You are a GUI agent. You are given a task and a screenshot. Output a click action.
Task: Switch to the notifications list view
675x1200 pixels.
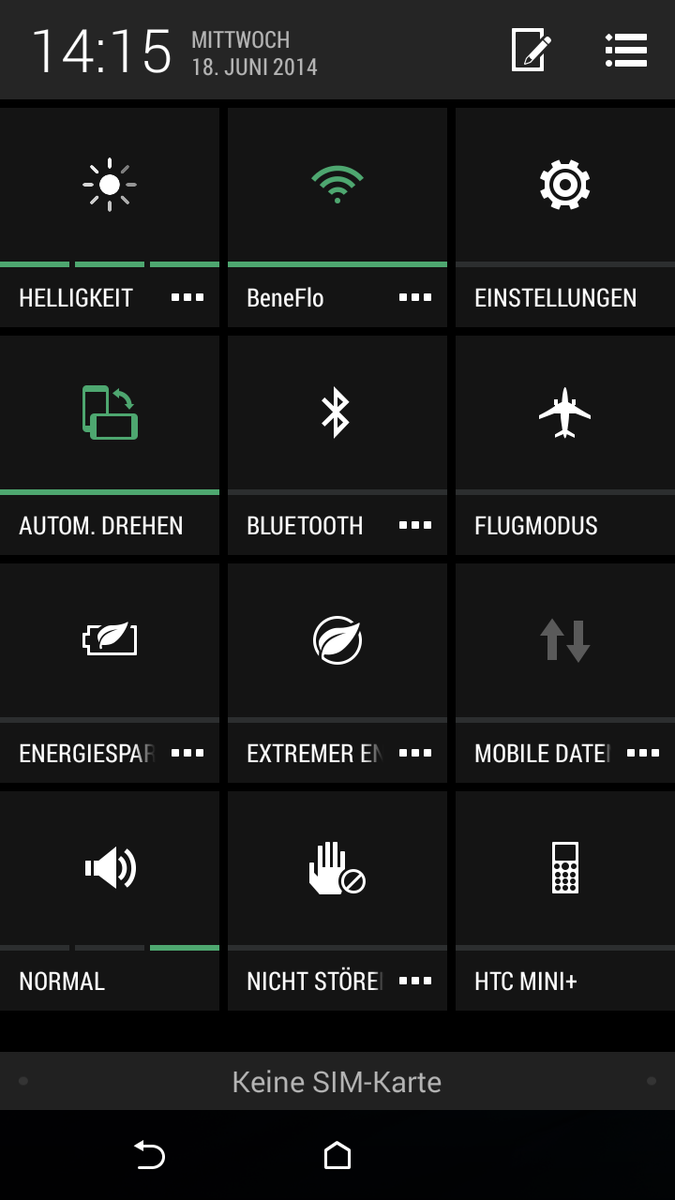(626, 50)
